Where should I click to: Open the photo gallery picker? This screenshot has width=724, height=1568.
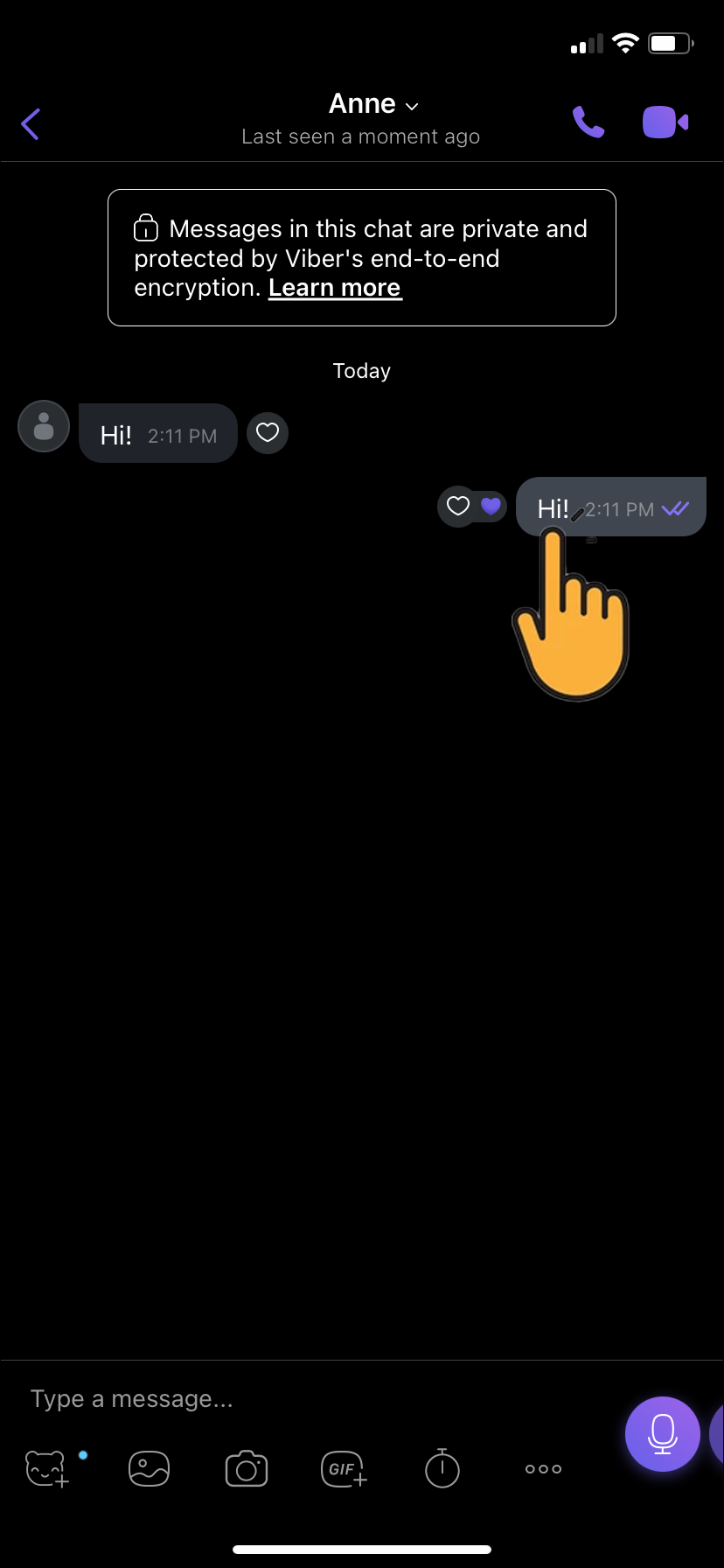(x=150, y=1469)
